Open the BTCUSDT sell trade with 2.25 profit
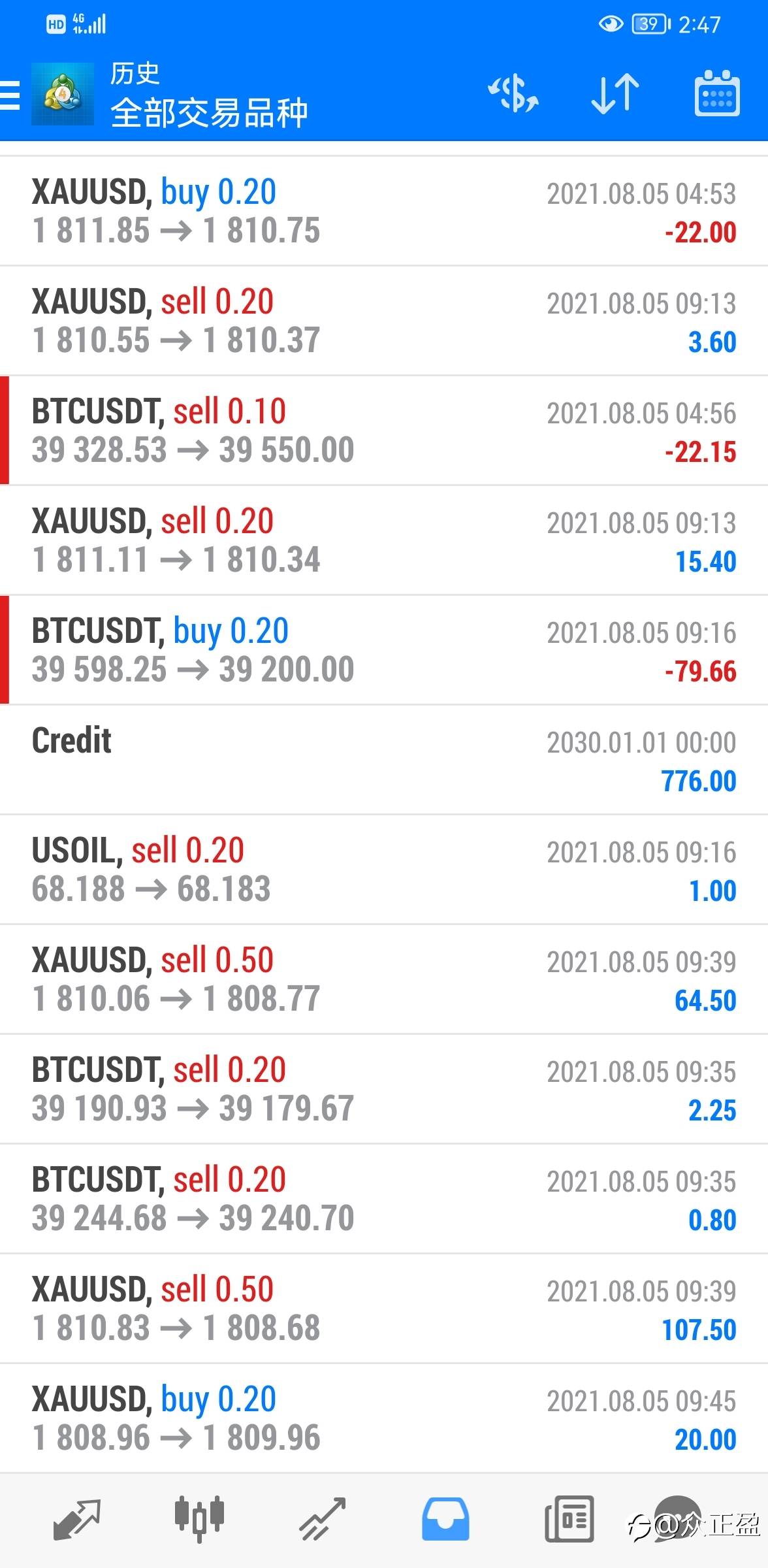 click(384, 1089)
